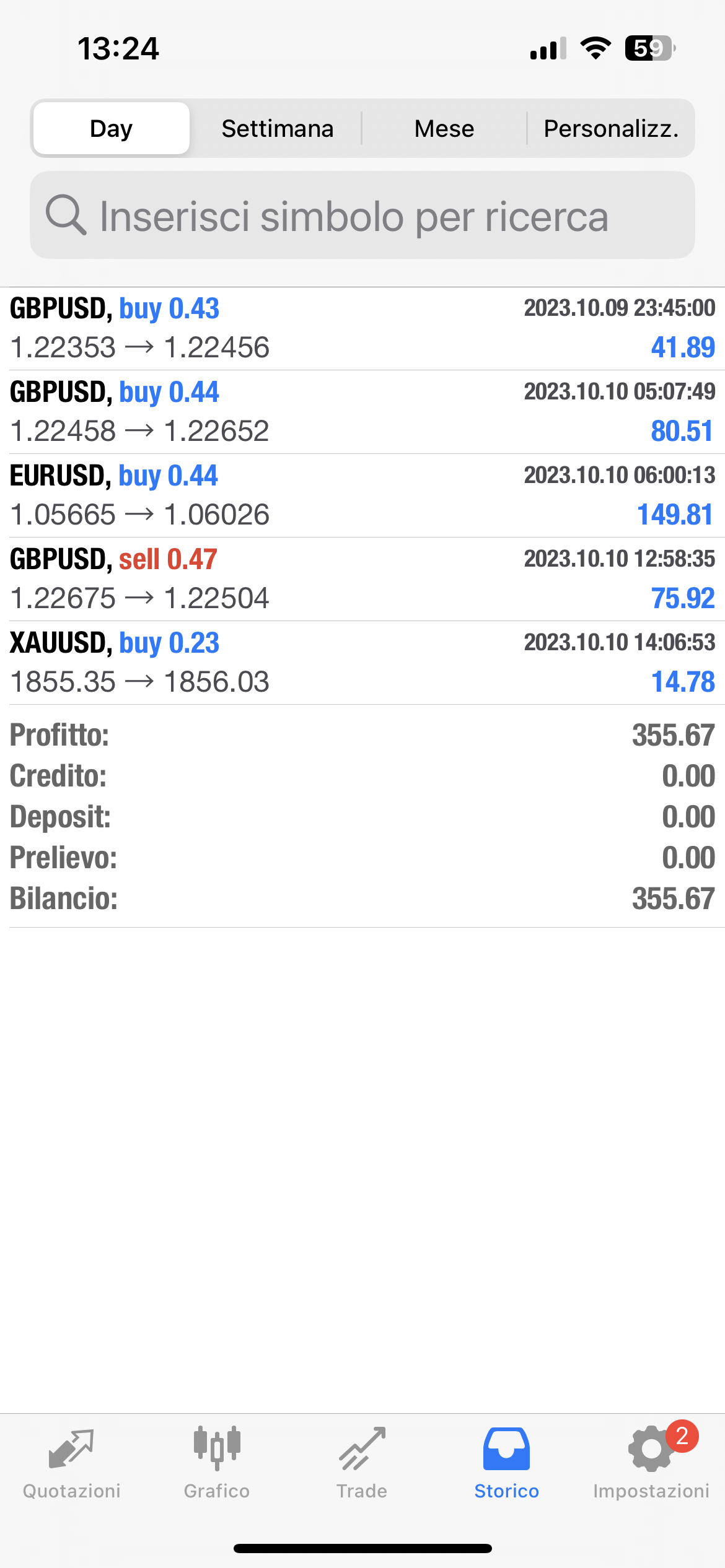Open the EURUSD buy 0.44 trade
Viewport: 725px width, 1568px height.
(x=362, y=495)
